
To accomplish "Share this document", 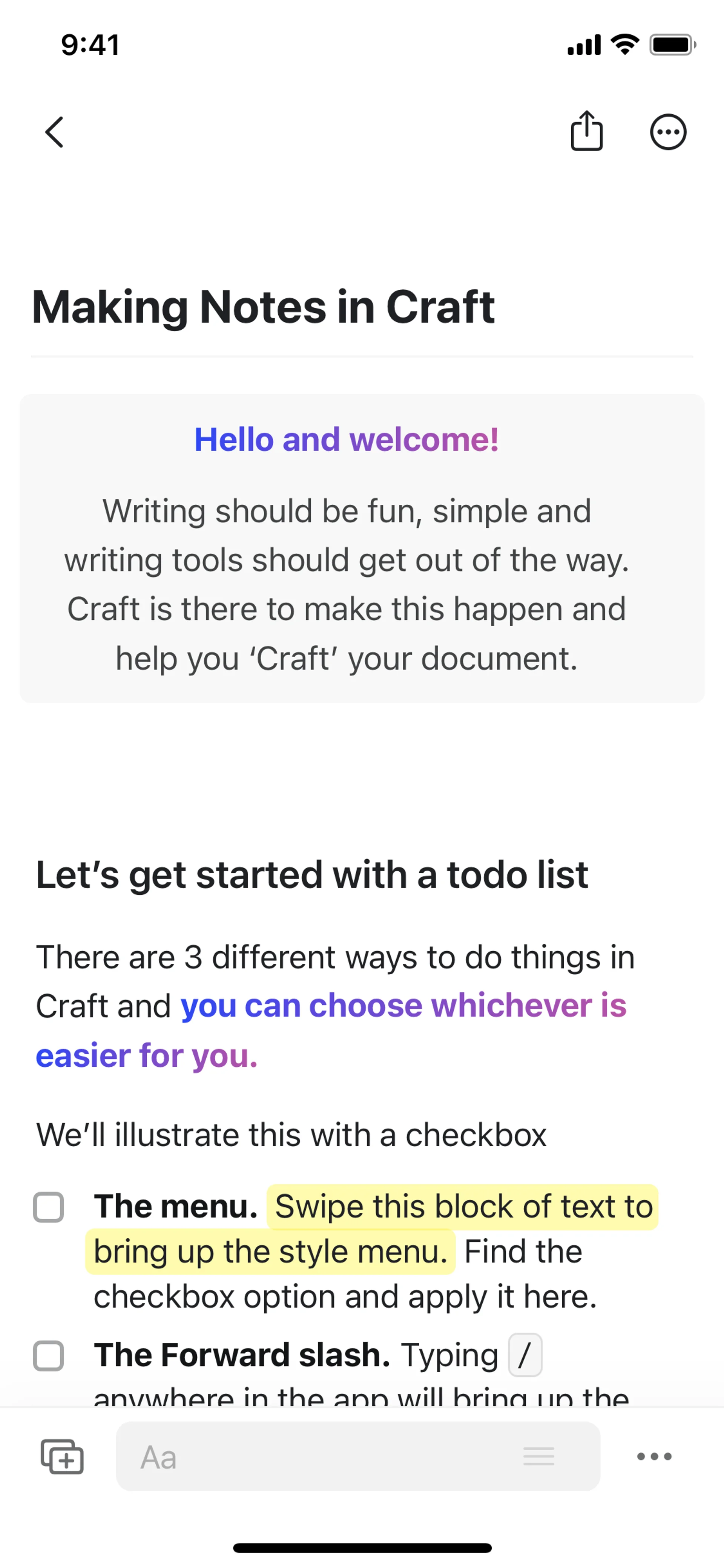I will 586,131.
